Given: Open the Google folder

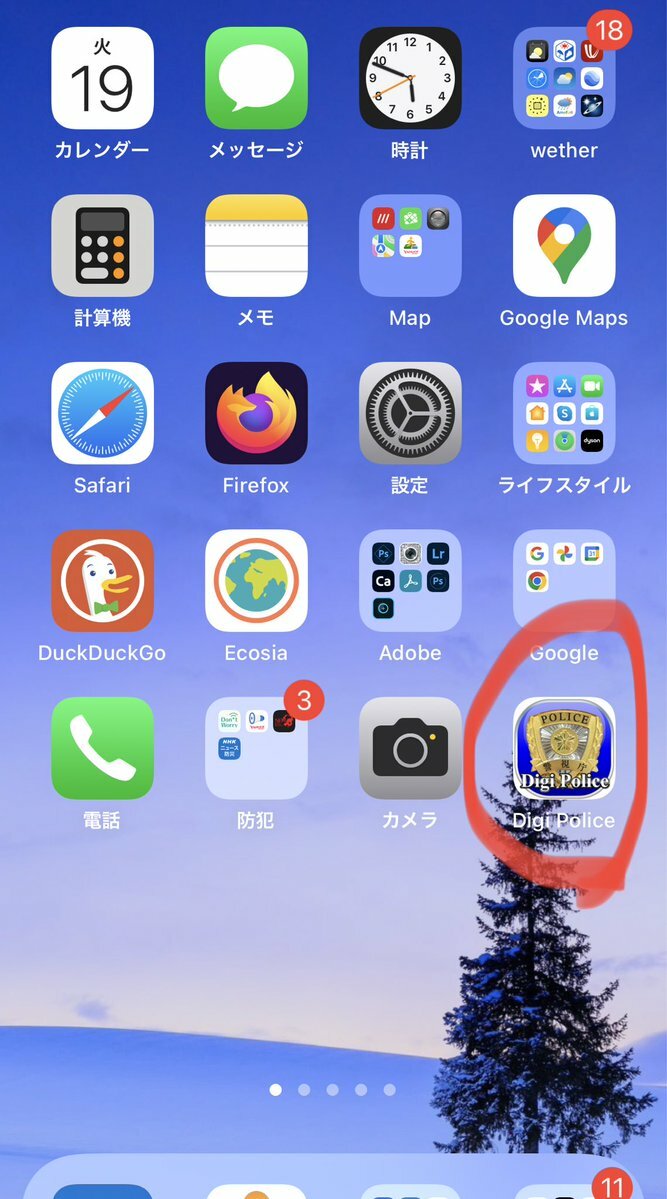Looking at the screenshot, I should point(564,581).
